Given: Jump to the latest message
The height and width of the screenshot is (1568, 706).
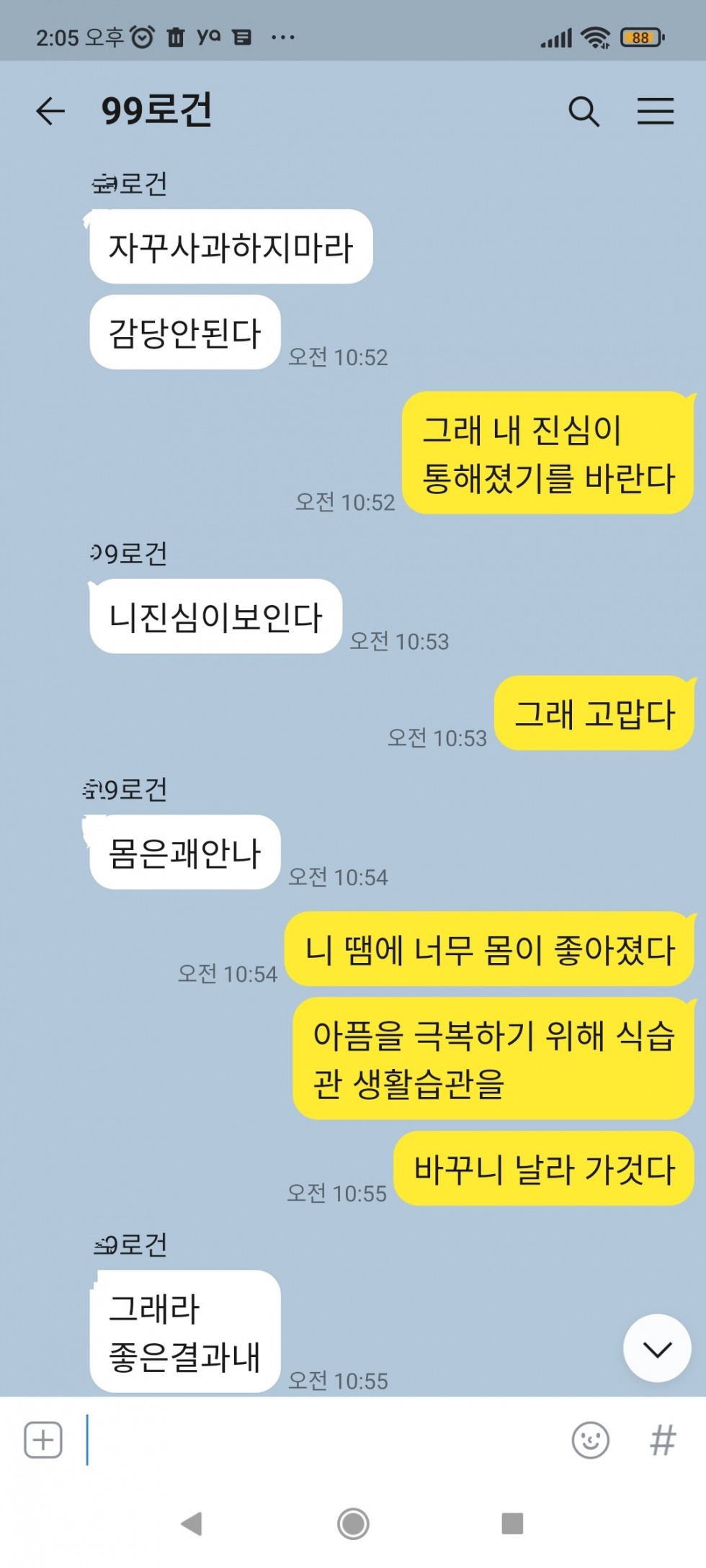Looking at the screenshot, I should pyautogui.click(x=657, y=1348).
